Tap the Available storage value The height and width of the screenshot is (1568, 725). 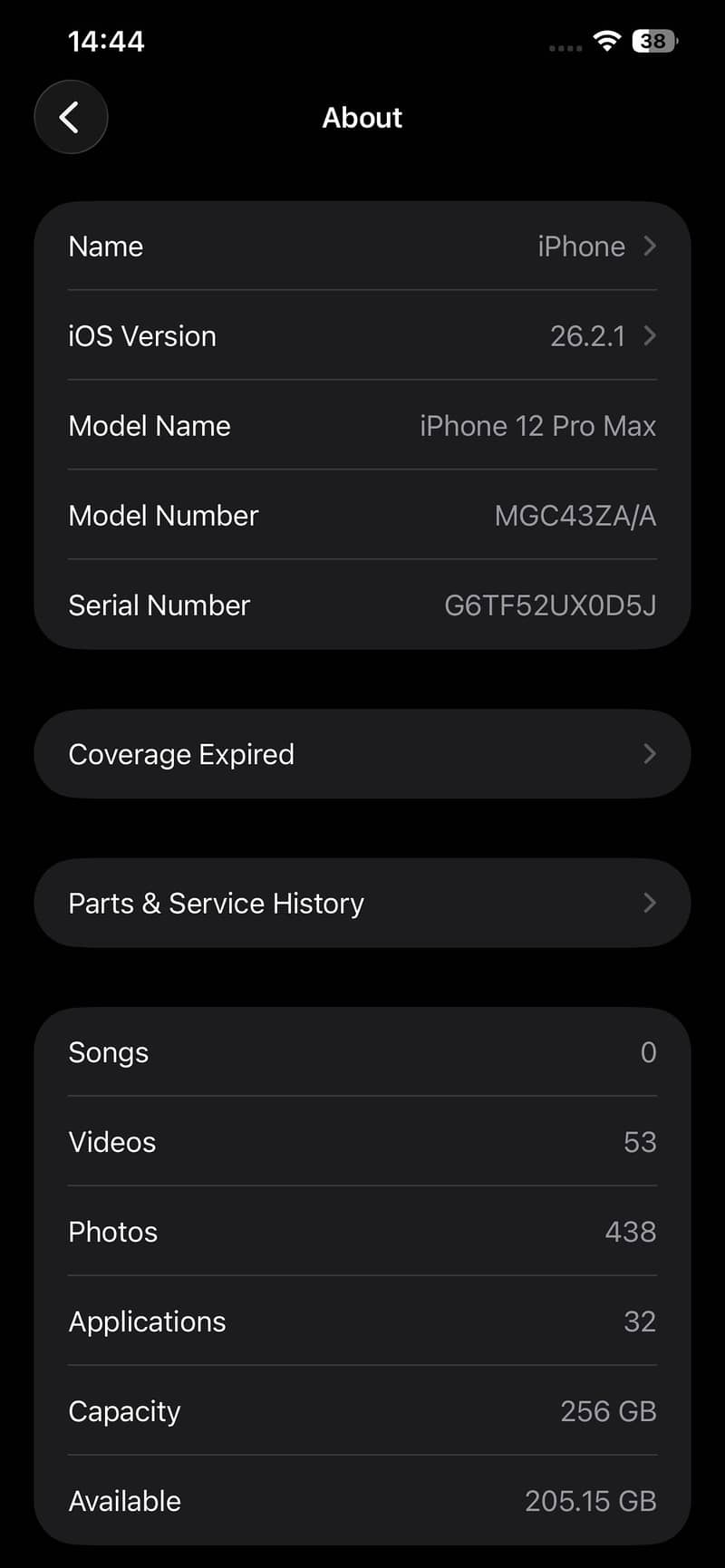590,1500
